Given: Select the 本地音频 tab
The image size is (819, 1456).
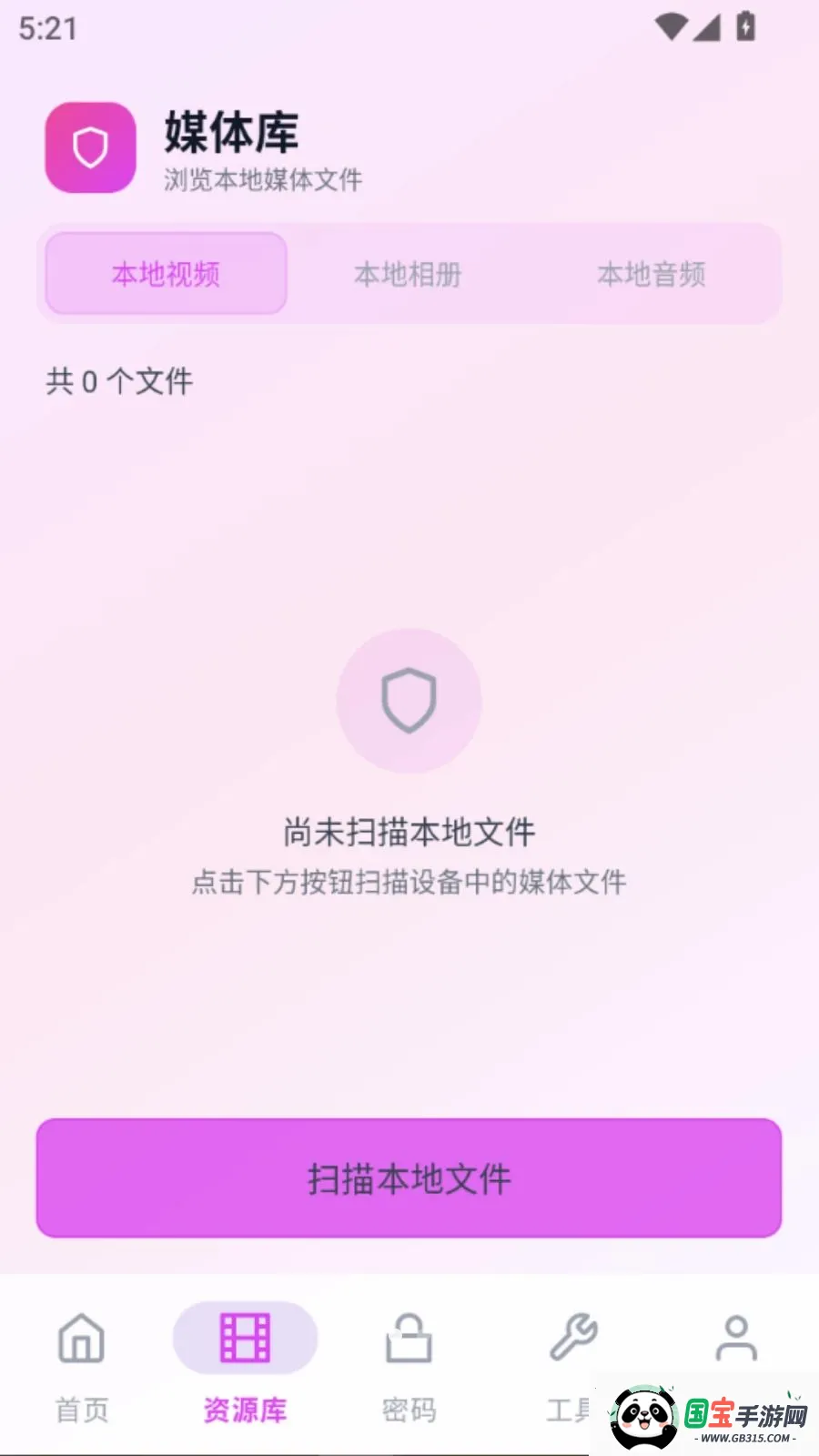Looking at the screenshot, I should coord(652,274).
